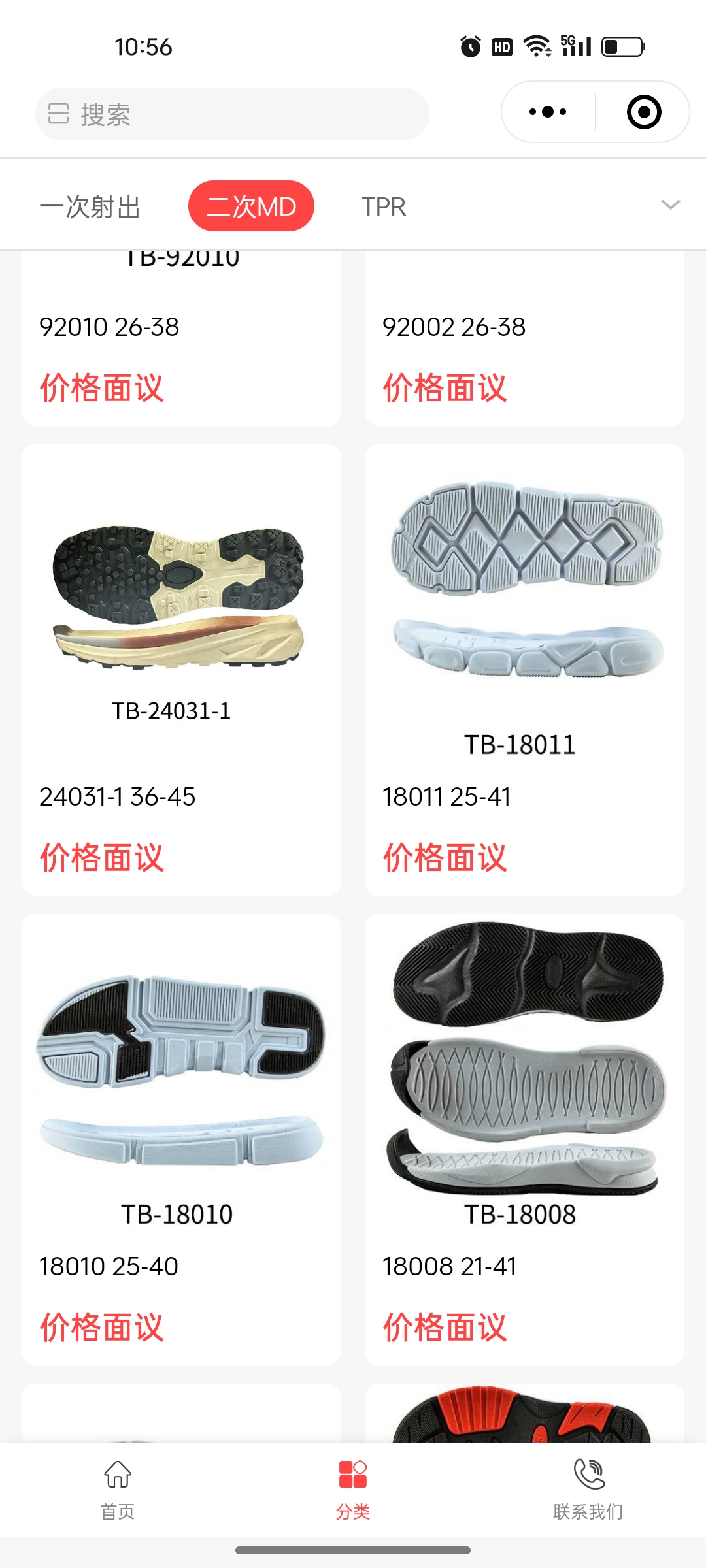Open the 联系我们 contact tab
Viewport: 706px width, 1568px height.
588,1486
